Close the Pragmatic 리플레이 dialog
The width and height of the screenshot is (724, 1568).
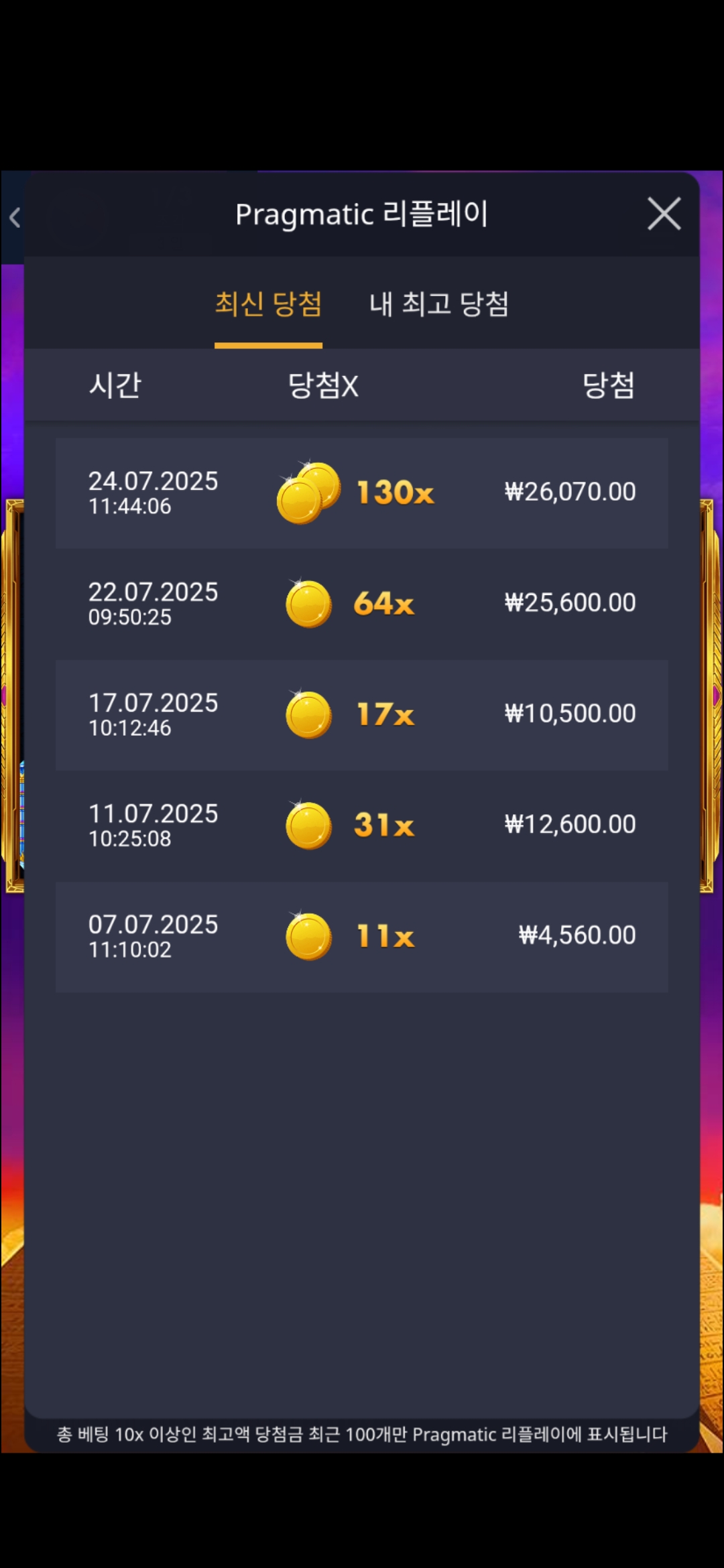[664, 214]
